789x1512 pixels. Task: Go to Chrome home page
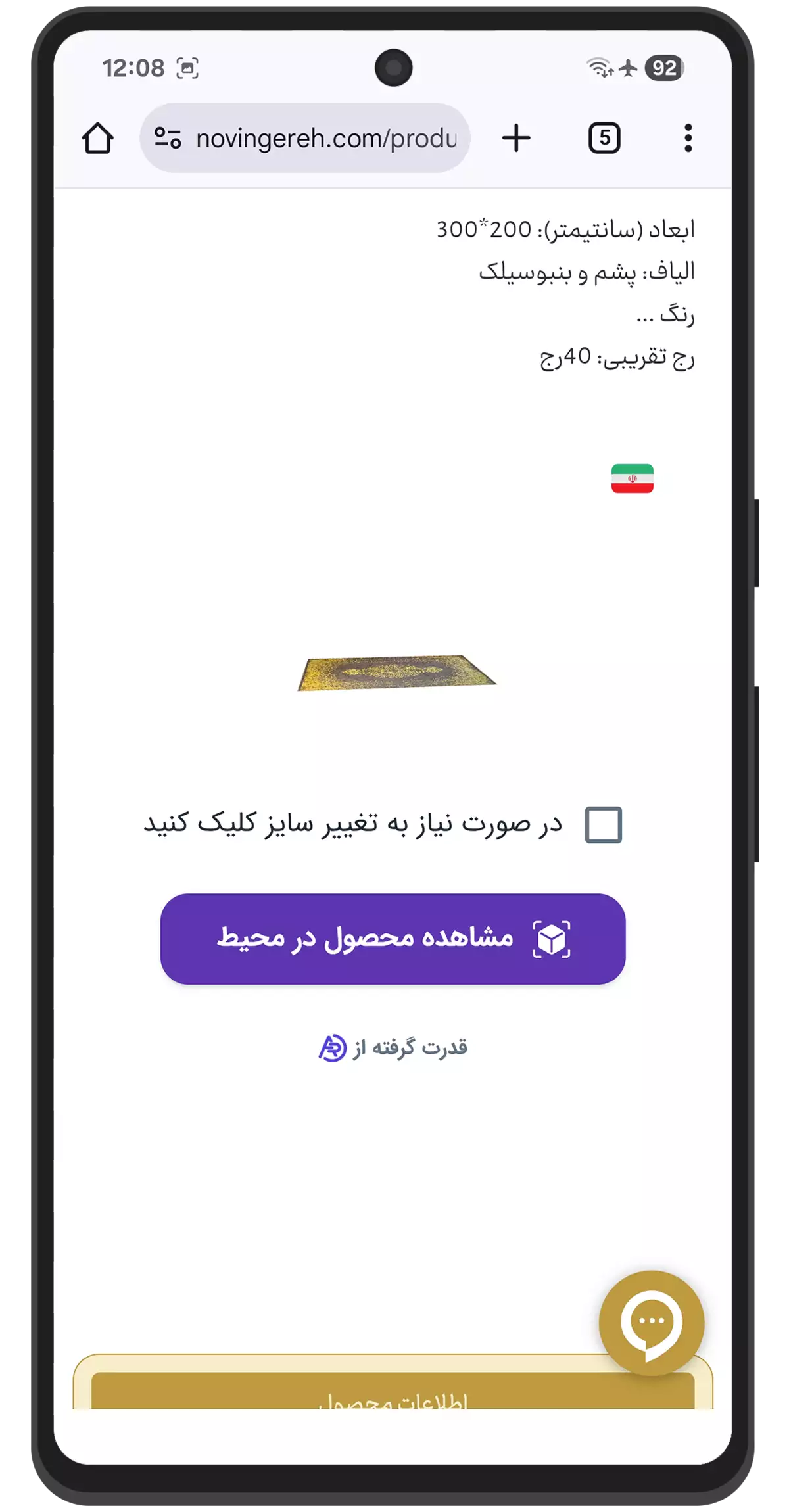coord(97,138)
